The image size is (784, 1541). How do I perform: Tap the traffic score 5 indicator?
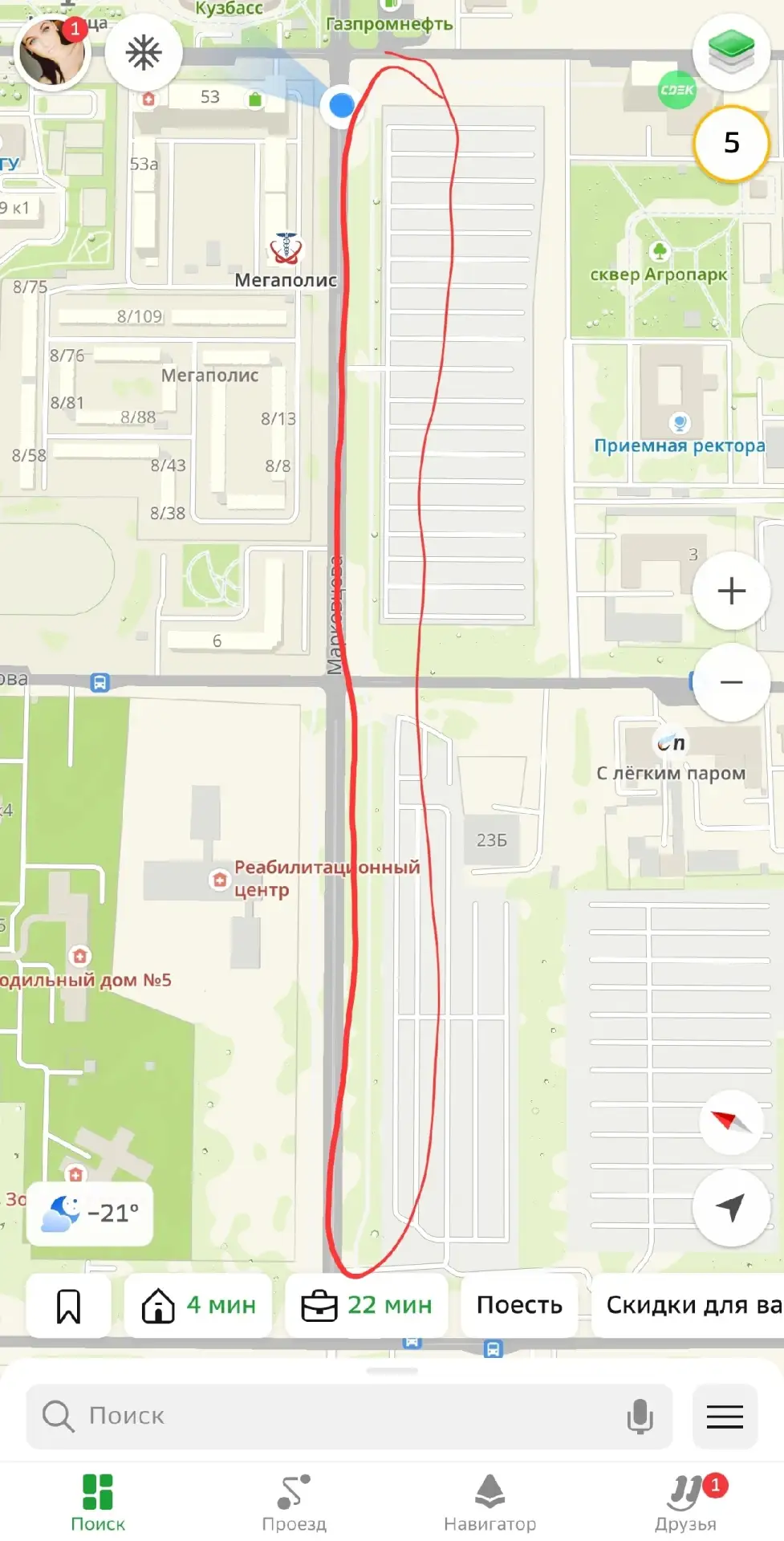pos(731,143)
